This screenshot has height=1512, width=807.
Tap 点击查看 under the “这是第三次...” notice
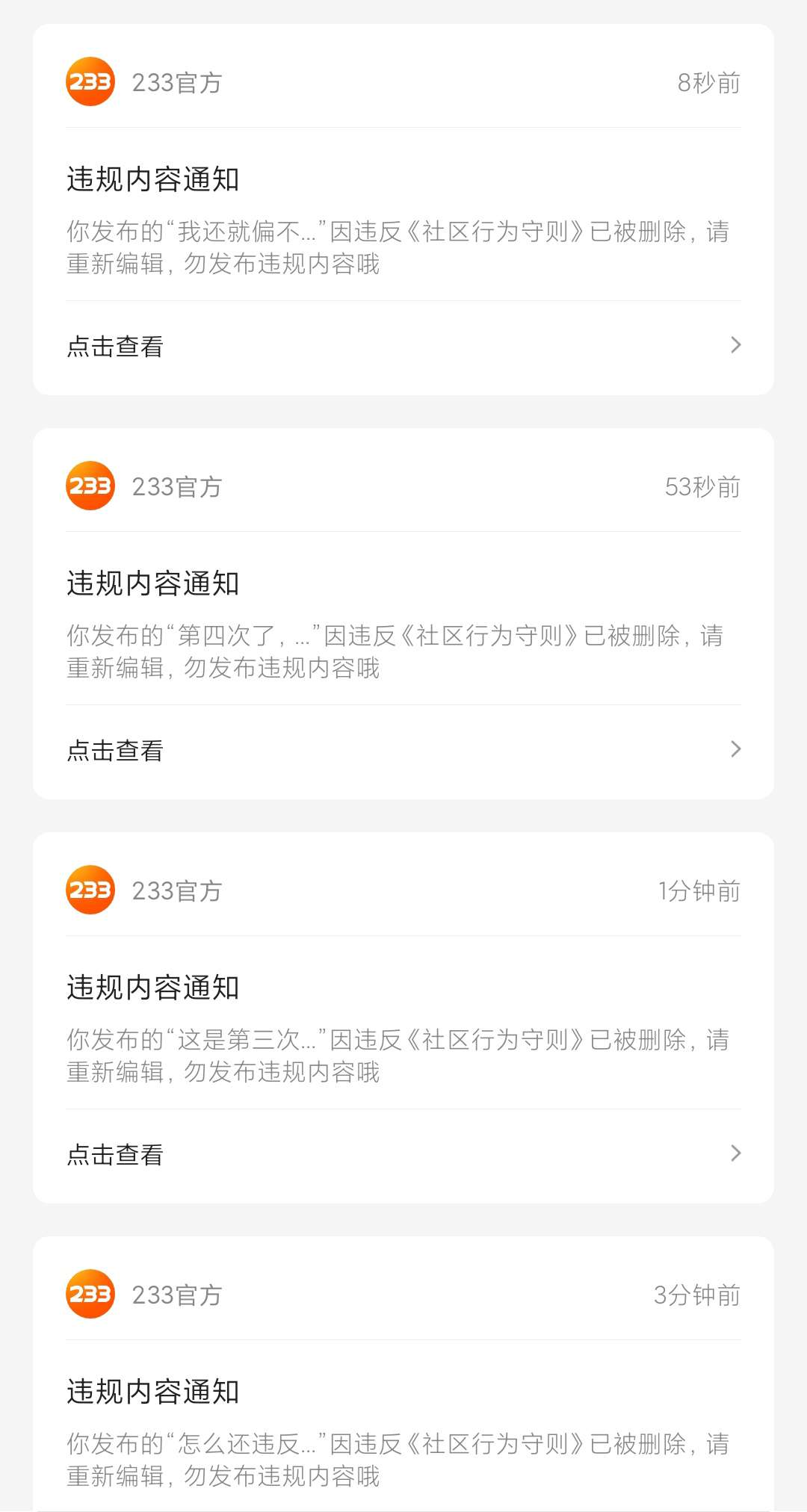pos(403,1154)
